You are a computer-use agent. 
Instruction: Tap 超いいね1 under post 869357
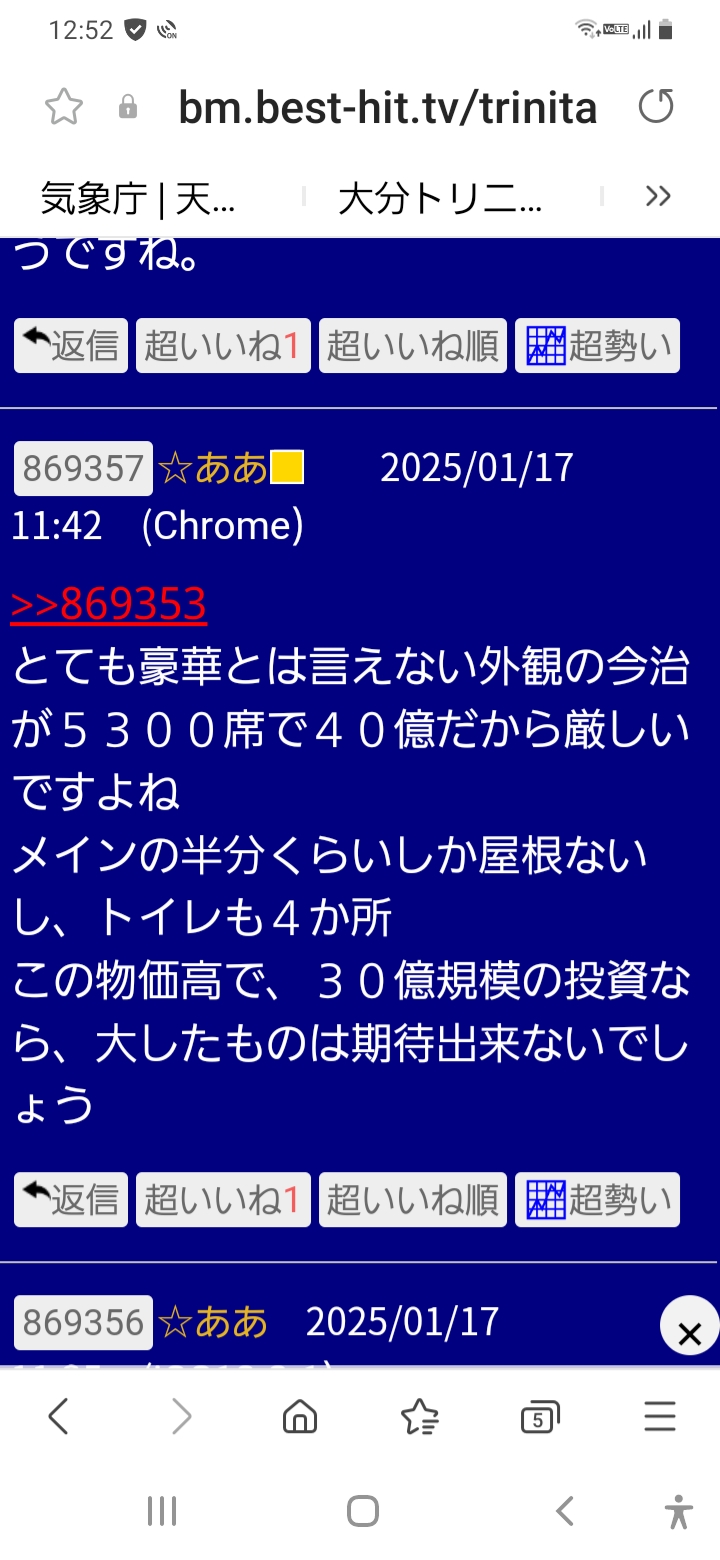coord(223,1199)
